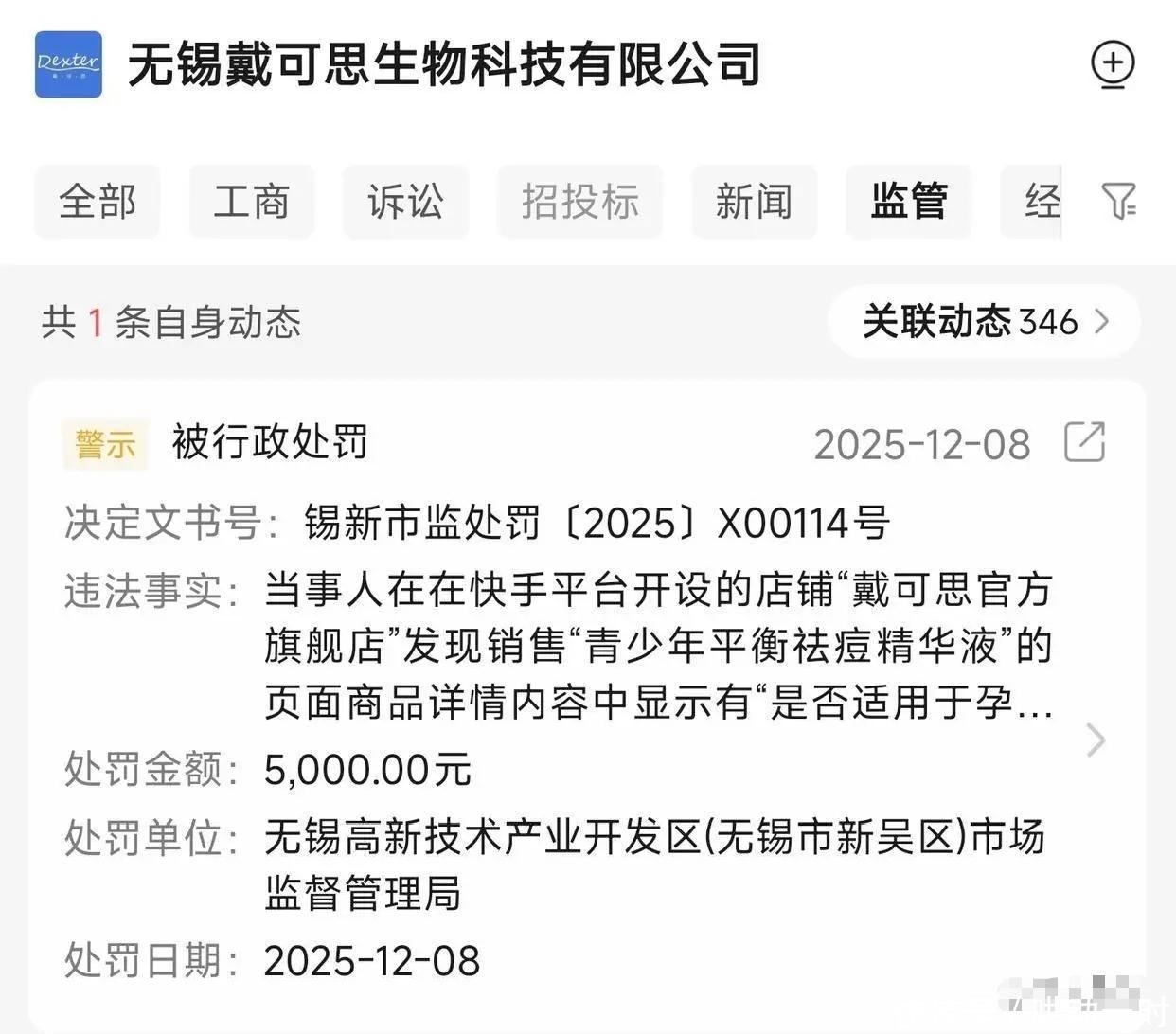Share the 被行政处罚 record

pyautogui.click(x=1084, y=442)
